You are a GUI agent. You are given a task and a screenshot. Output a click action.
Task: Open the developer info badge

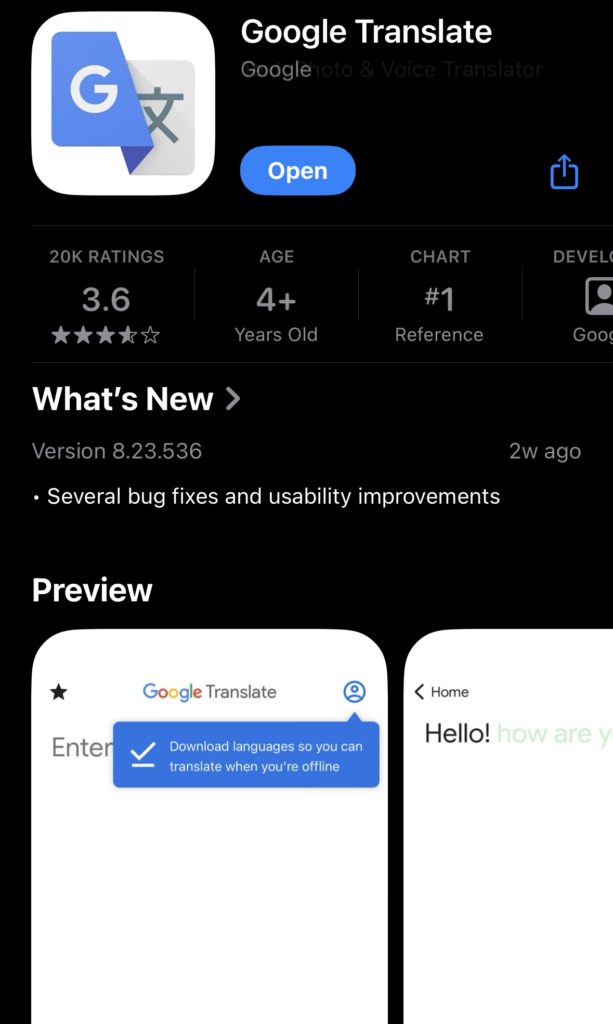pos(593,299)
